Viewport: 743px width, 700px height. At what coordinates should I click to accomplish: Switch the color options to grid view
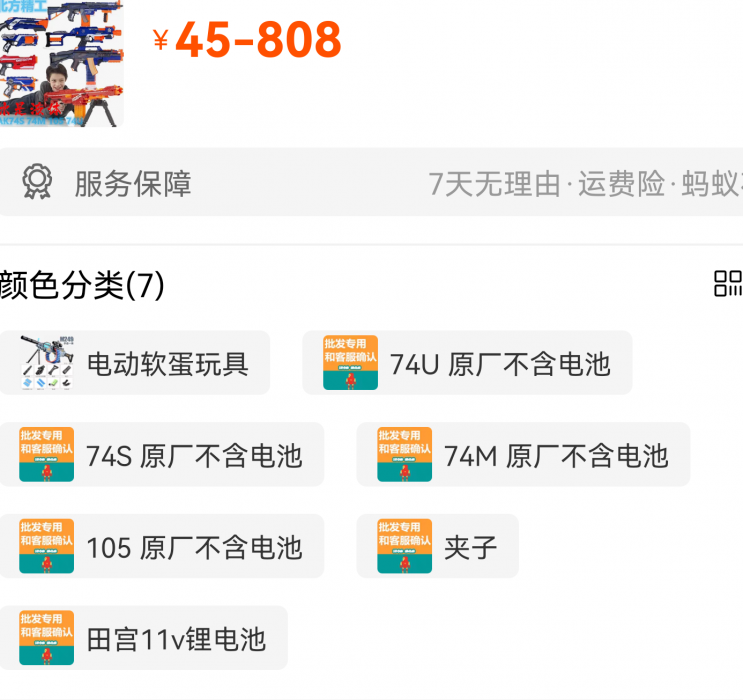click(727, 283)
